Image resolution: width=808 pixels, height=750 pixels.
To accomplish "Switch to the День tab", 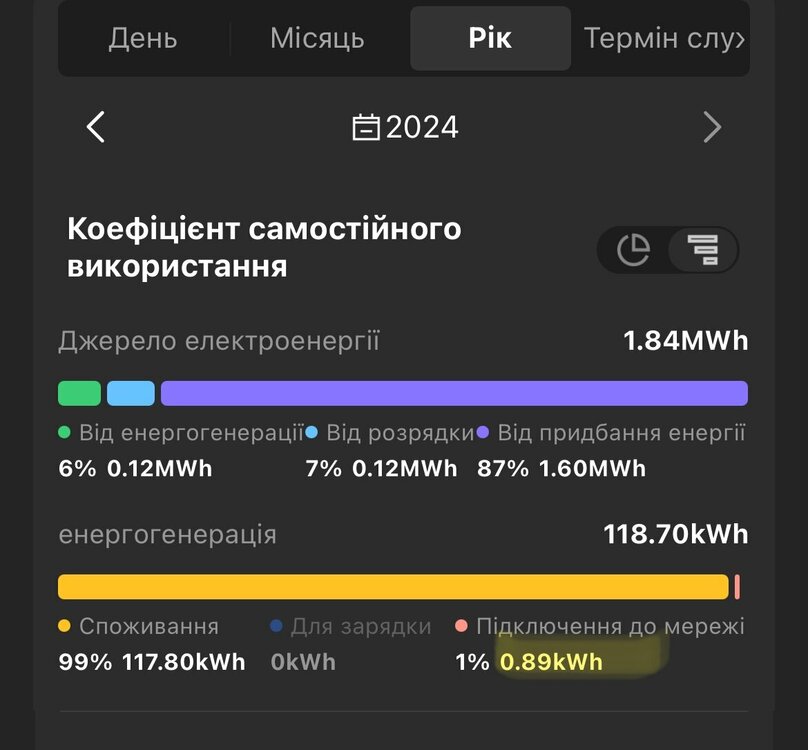I will (x=143, y=39).
